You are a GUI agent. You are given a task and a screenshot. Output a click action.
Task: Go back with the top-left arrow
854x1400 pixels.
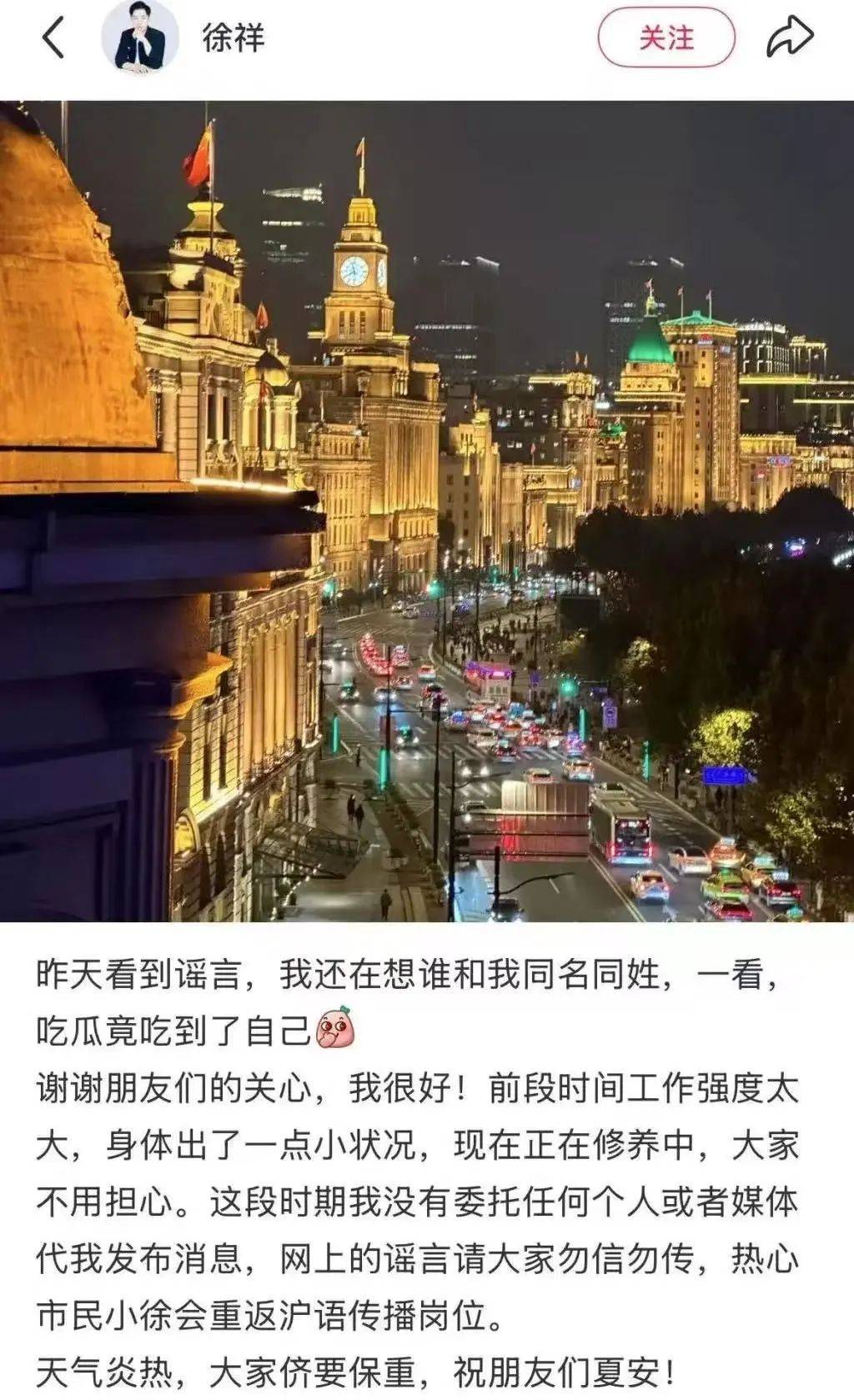point(53,38)
